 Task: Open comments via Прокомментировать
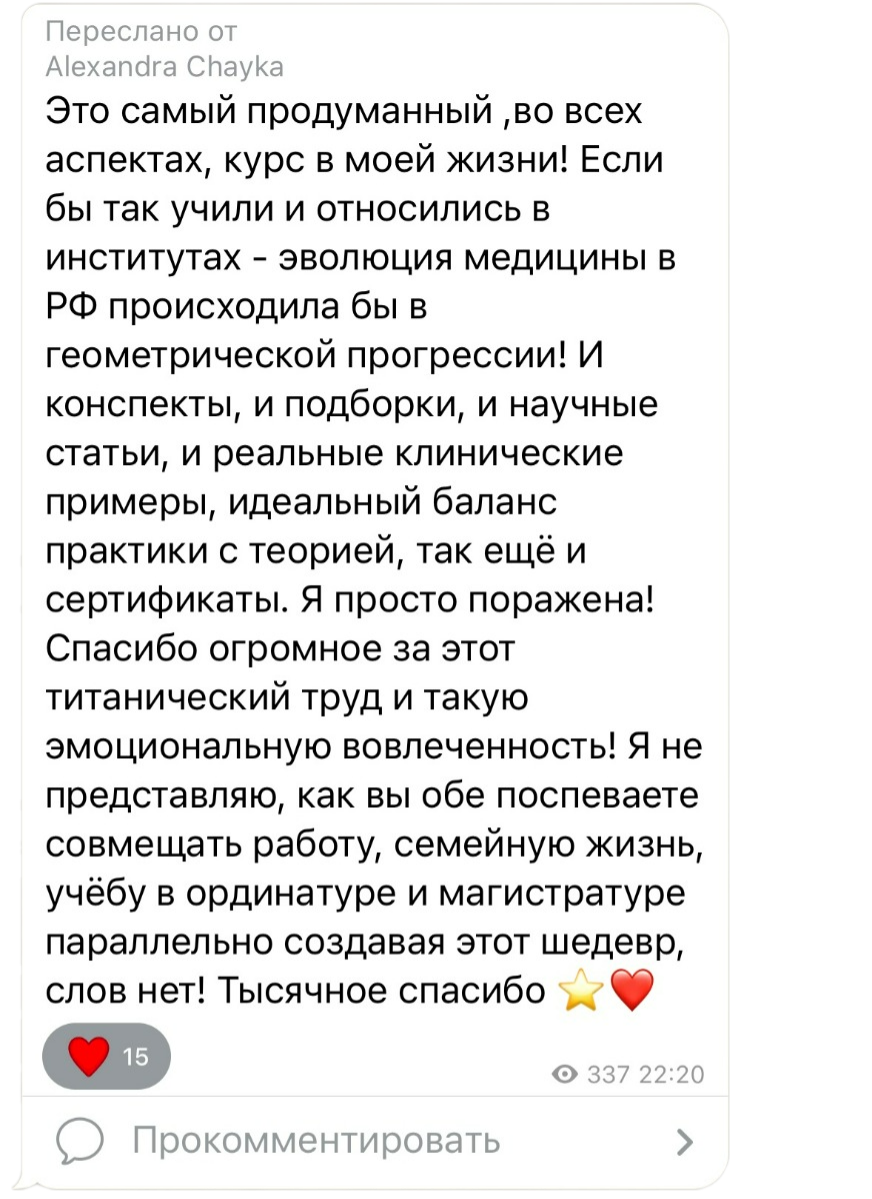[x=317, y=1140]
